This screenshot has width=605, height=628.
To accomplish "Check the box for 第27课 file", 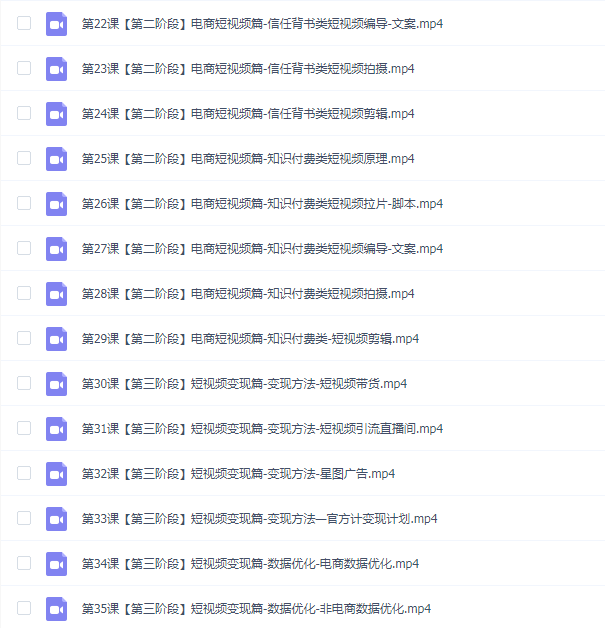I will point(24,248).
